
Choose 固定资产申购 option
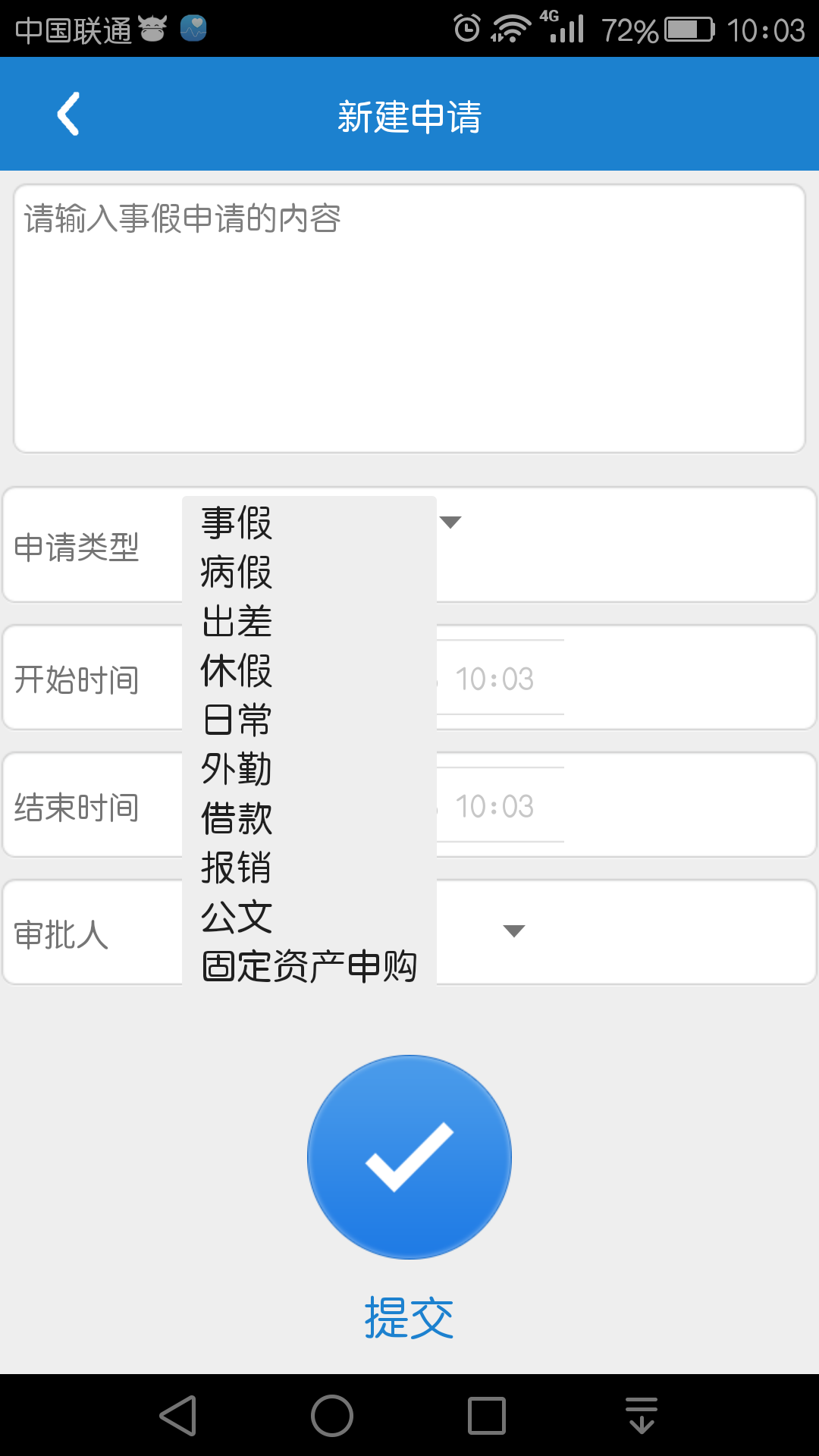click(x=309, y=966)
